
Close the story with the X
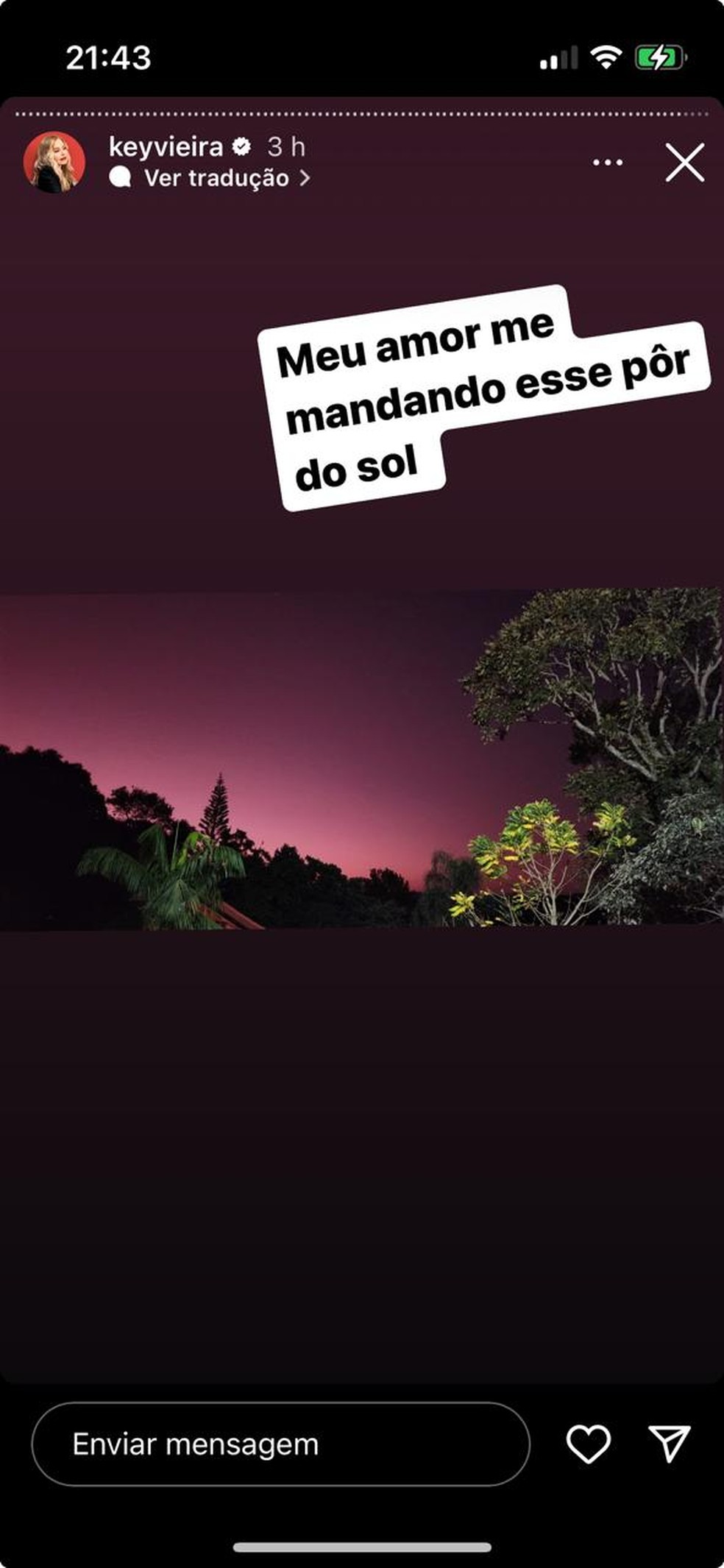pos(685,163)
